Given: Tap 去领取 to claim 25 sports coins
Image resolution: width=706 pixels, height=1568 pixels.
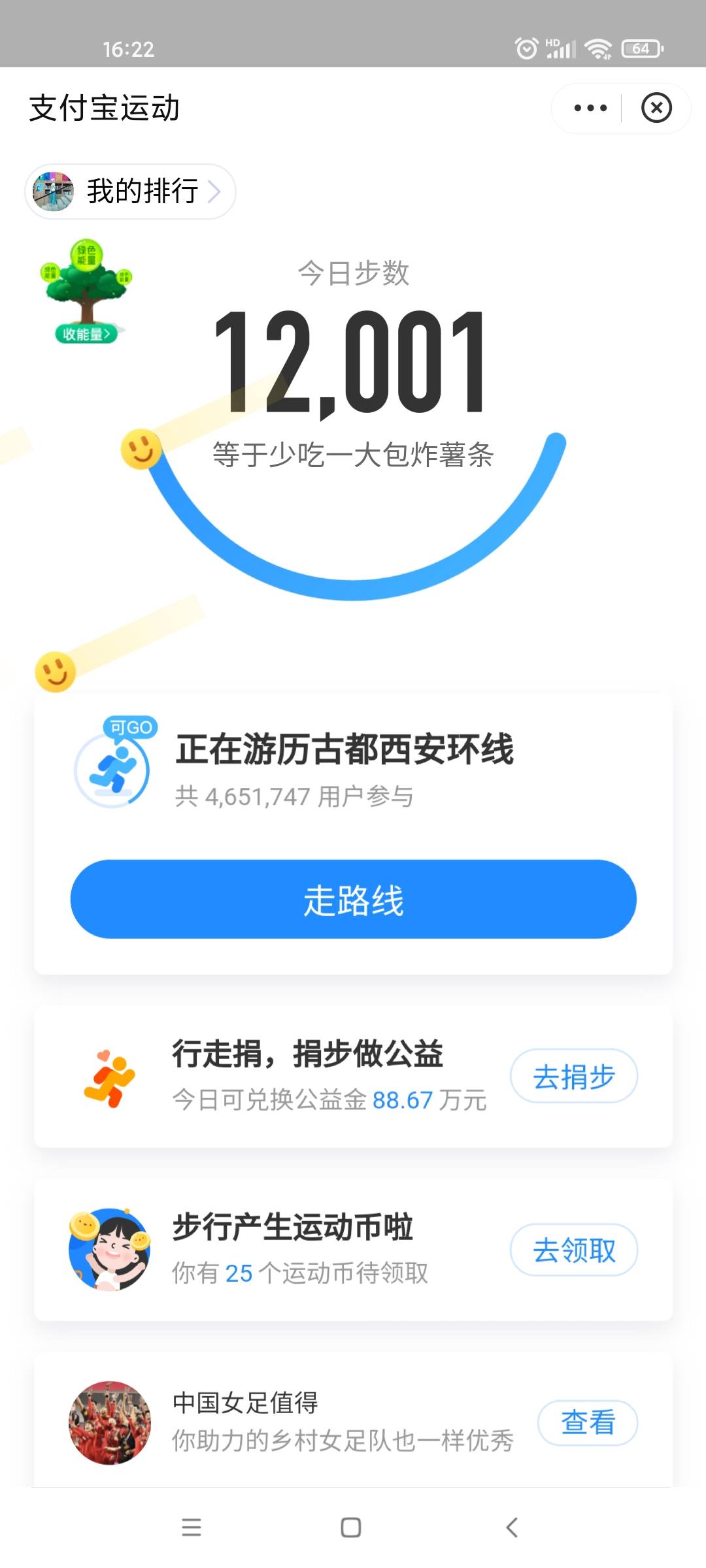Looking at the screenshot, I should click(573, 1248).
